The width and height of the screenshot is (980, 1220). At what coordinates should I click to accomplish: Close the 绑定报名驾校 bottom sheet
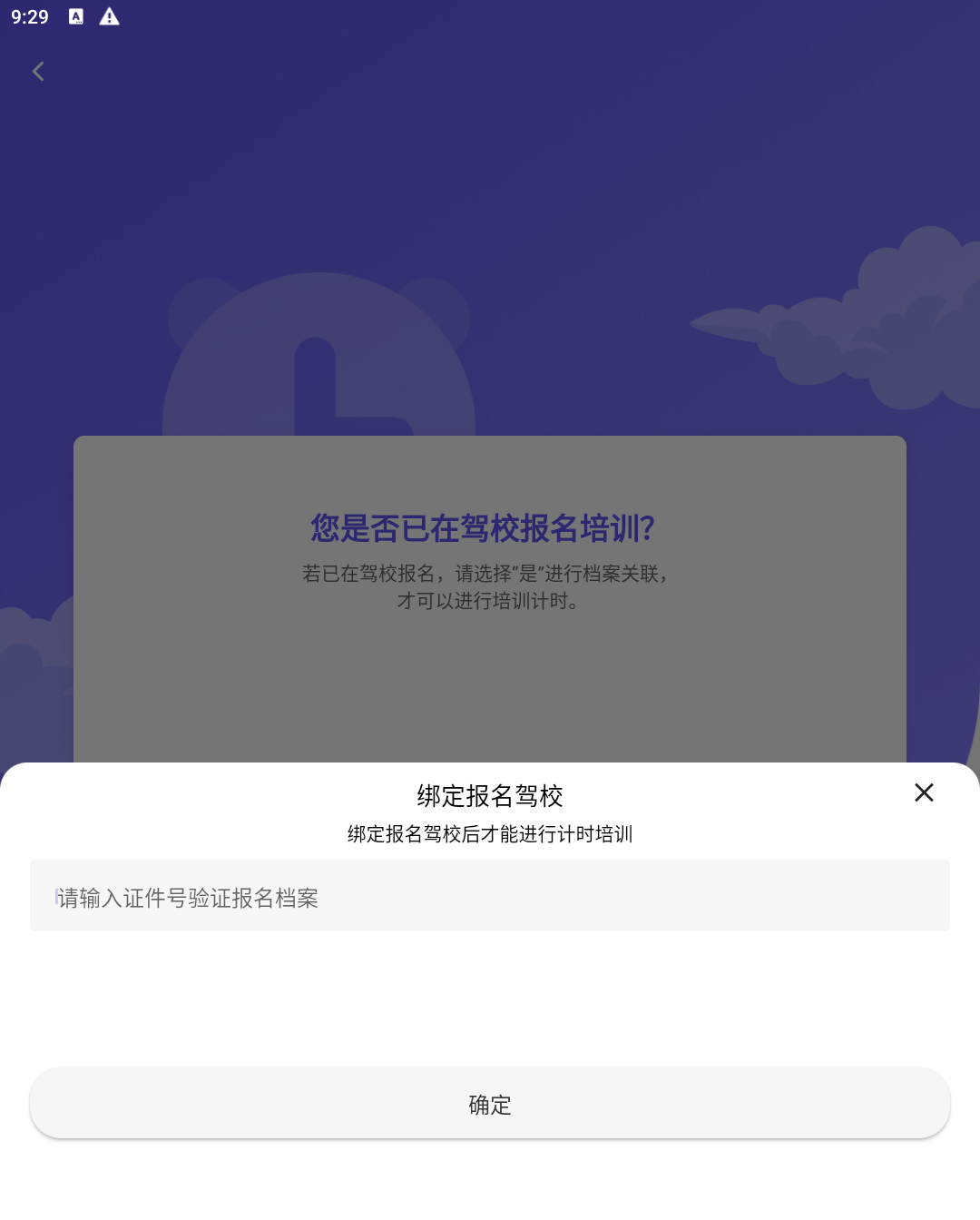point(924,792)
